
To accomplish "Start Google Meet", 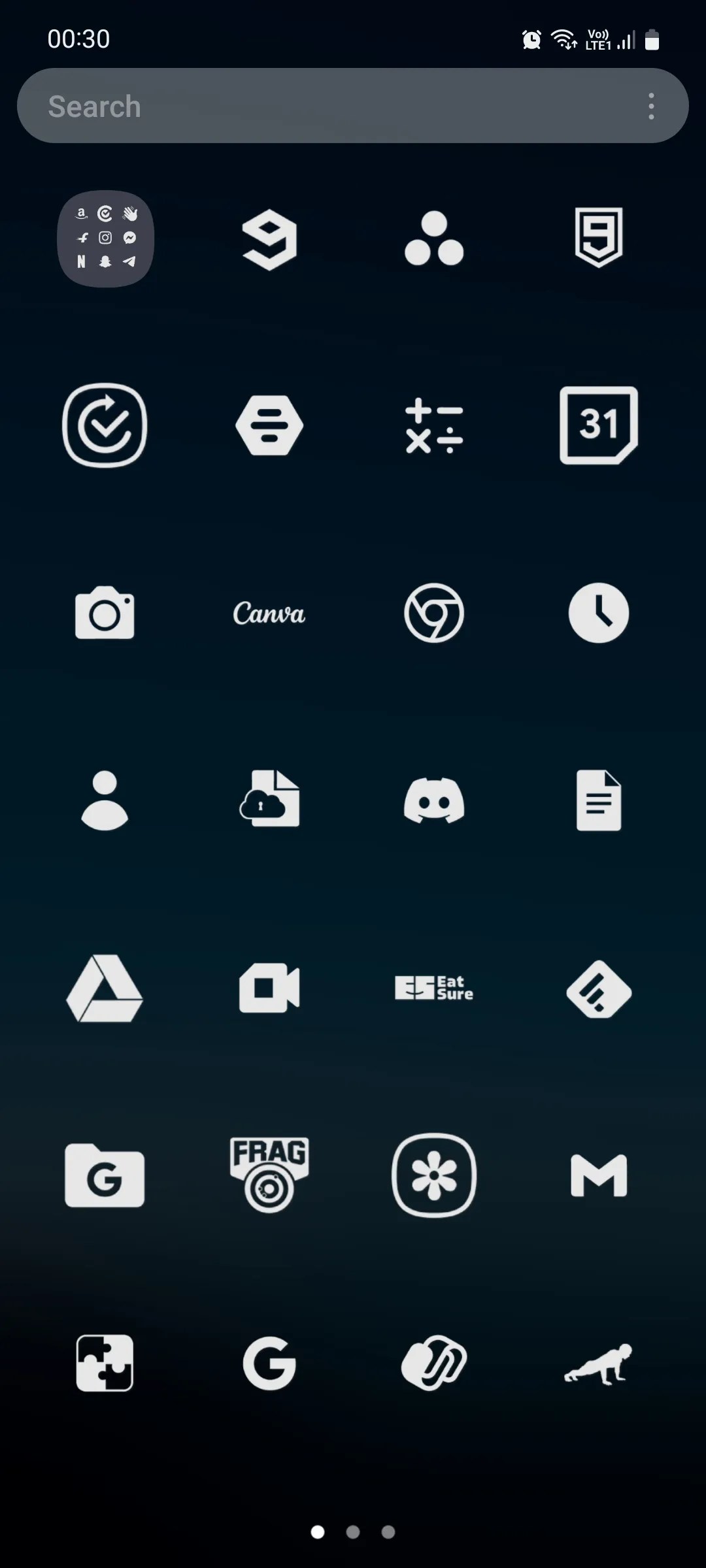I will pos(269,988).
